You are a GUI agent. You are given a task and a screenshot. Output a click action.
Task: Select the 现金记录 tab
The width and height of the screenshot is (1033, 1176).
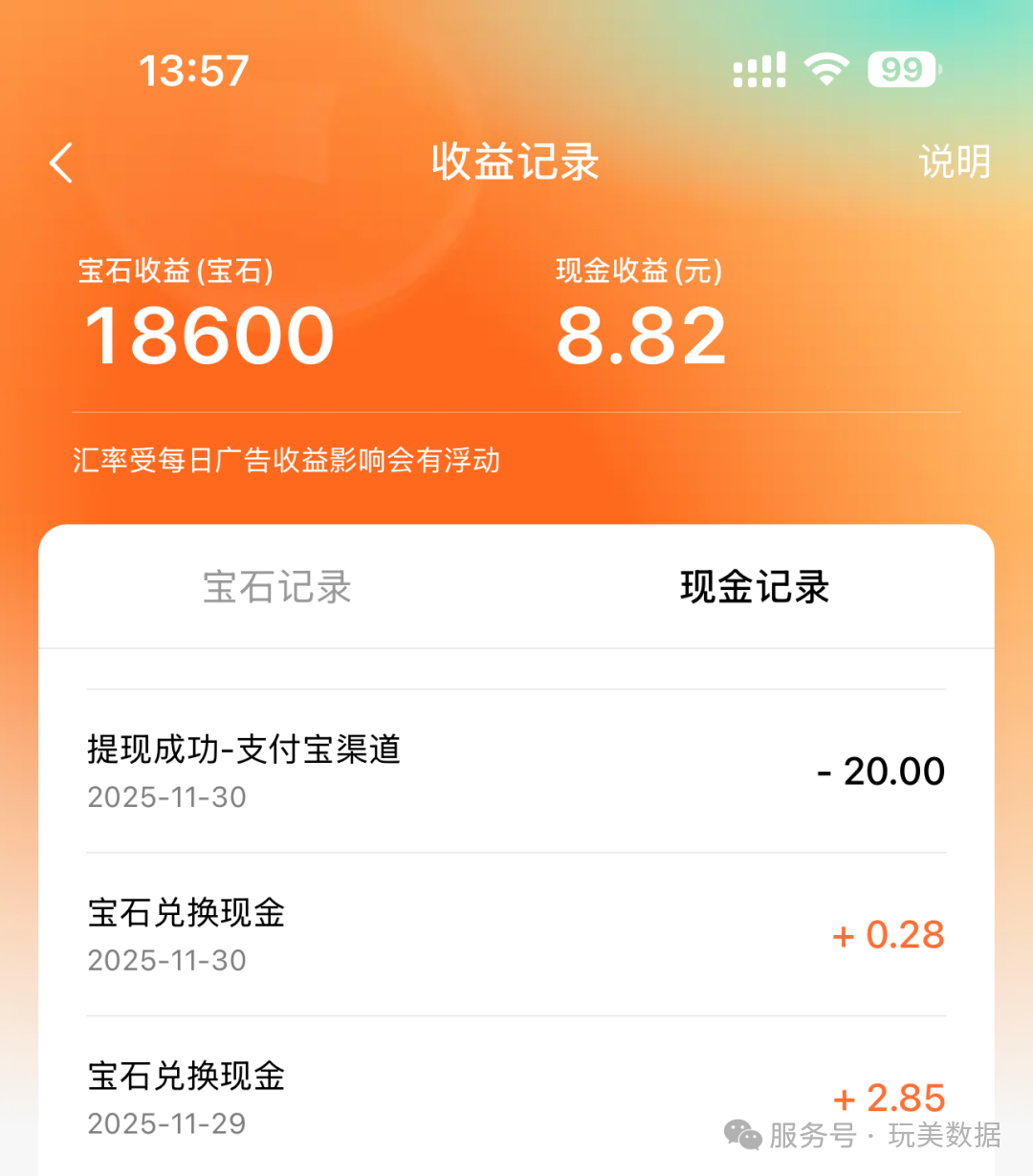(x=755, y=587)
